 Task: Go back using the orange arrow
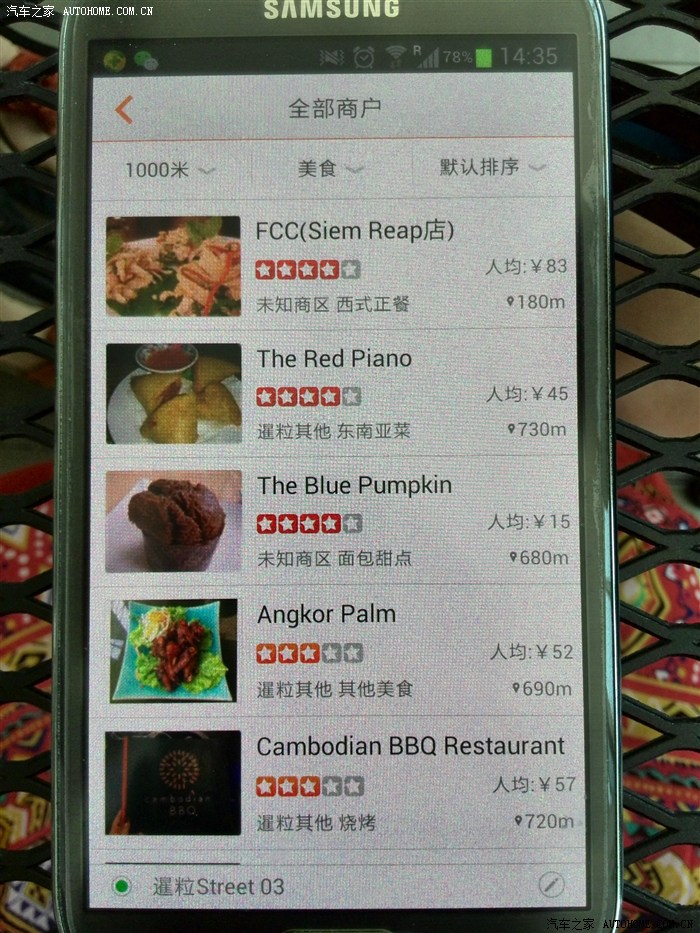coord(124,109)
